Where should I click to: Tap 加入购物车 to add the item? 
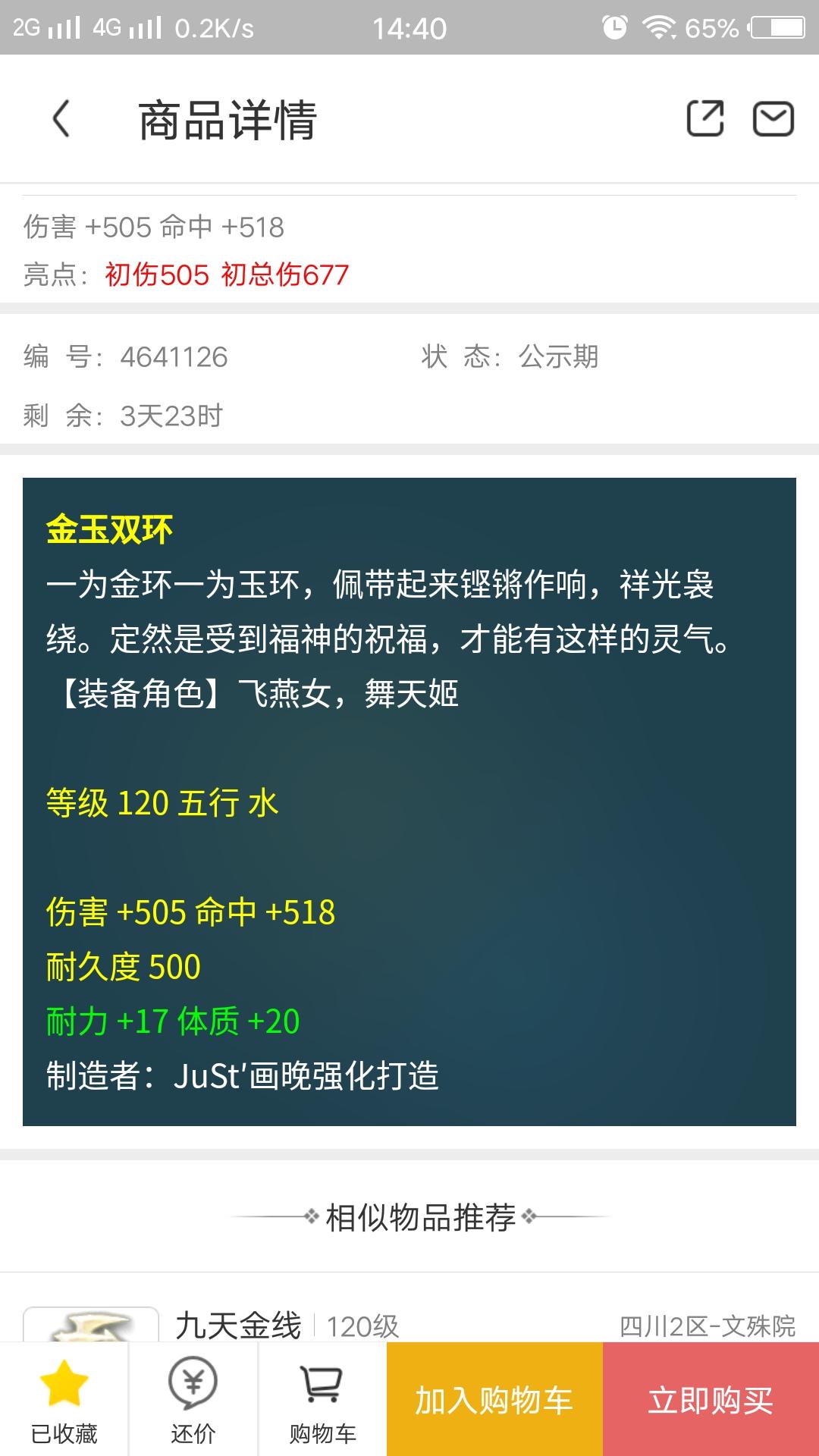pos(494,1399)
